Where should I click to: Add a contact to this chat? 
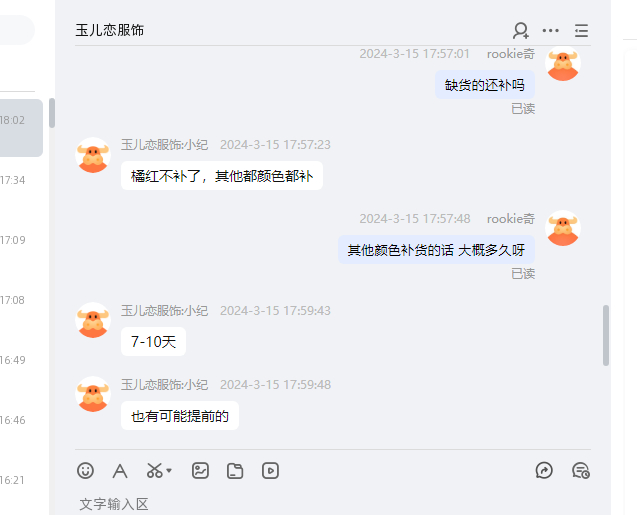[x=520, y=30]
